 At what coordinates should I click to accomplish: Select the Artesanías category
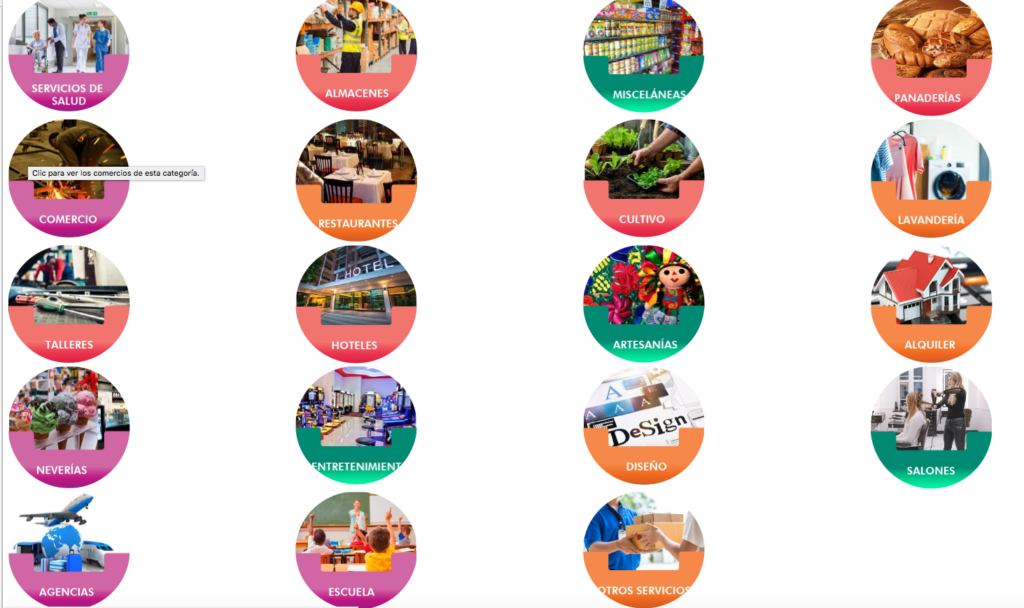[x=644, y=305]
